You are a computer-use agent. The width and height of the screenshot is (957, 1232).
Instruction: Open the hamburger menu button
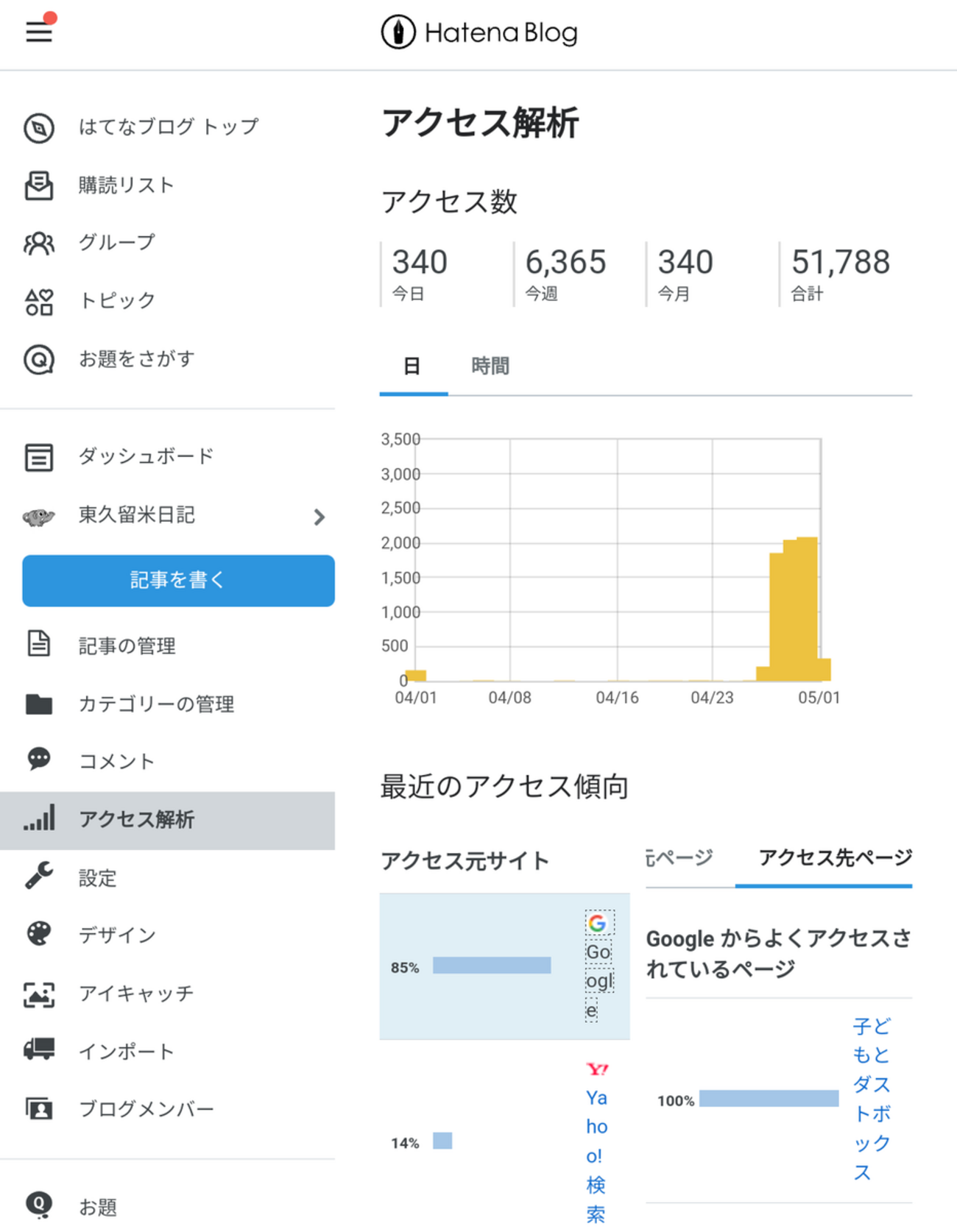point(39,32)
